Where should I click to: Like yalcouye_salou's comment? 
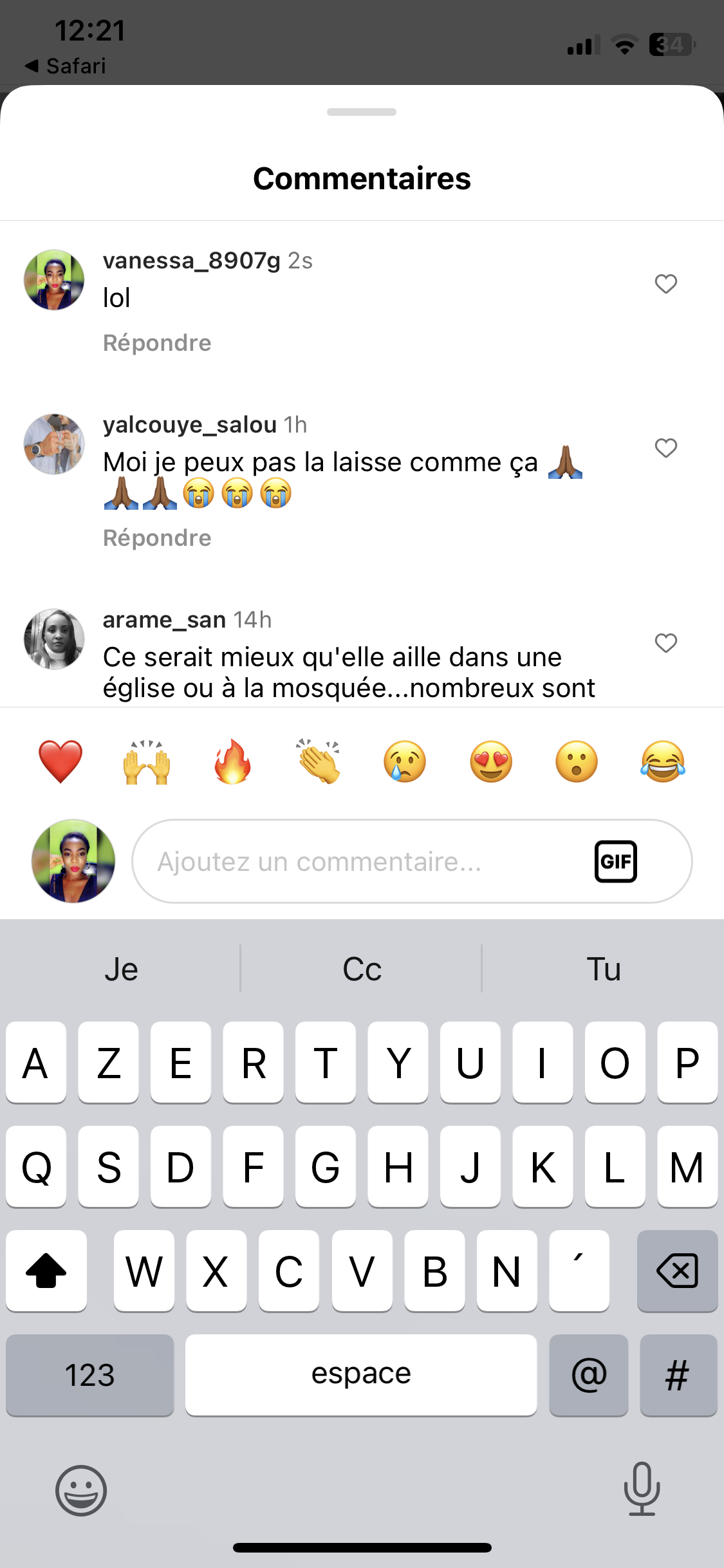pos(666,448)
